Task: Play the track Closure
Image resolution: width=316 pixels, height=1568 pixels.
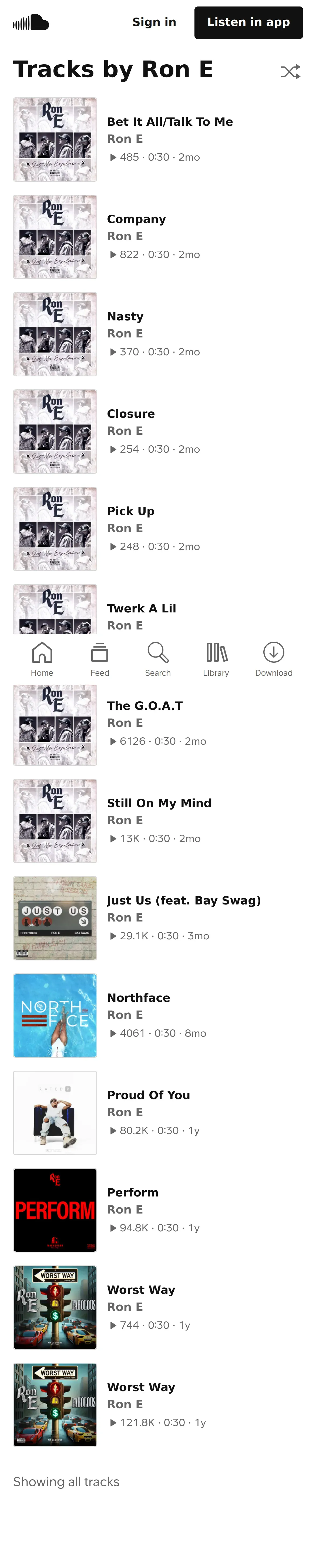Action: point(131,414)
